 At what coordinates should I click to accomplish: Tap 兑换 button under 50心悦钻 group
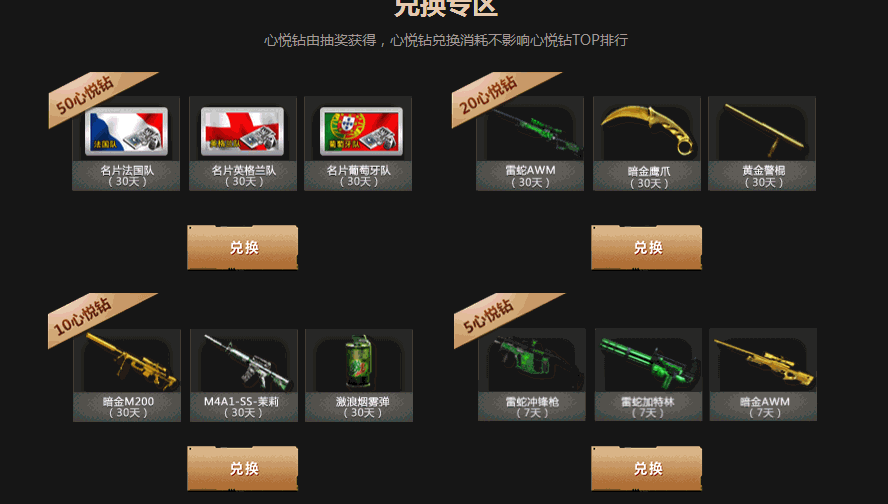point(243,247)
